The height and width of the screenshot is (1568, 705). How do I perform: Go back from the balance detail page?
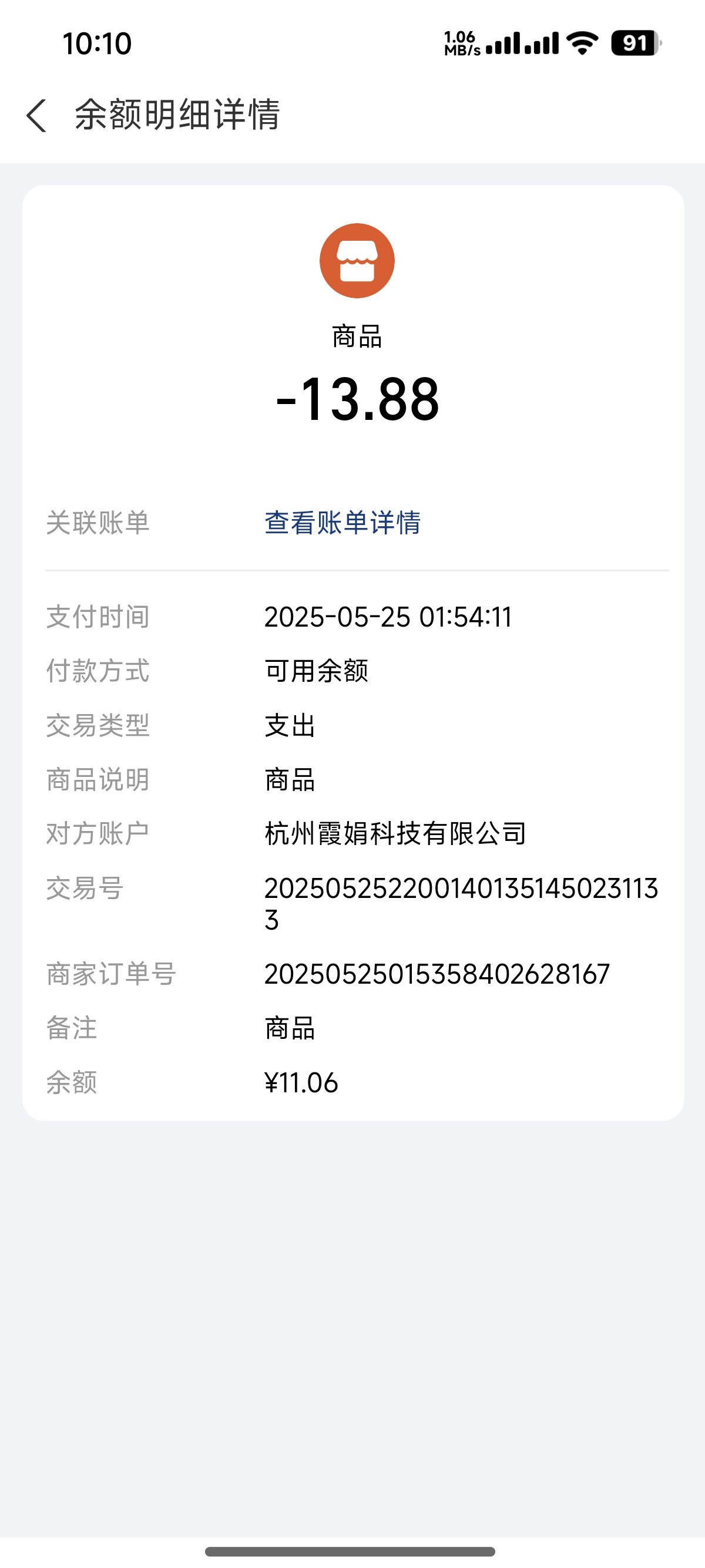(x=36, y=115)
